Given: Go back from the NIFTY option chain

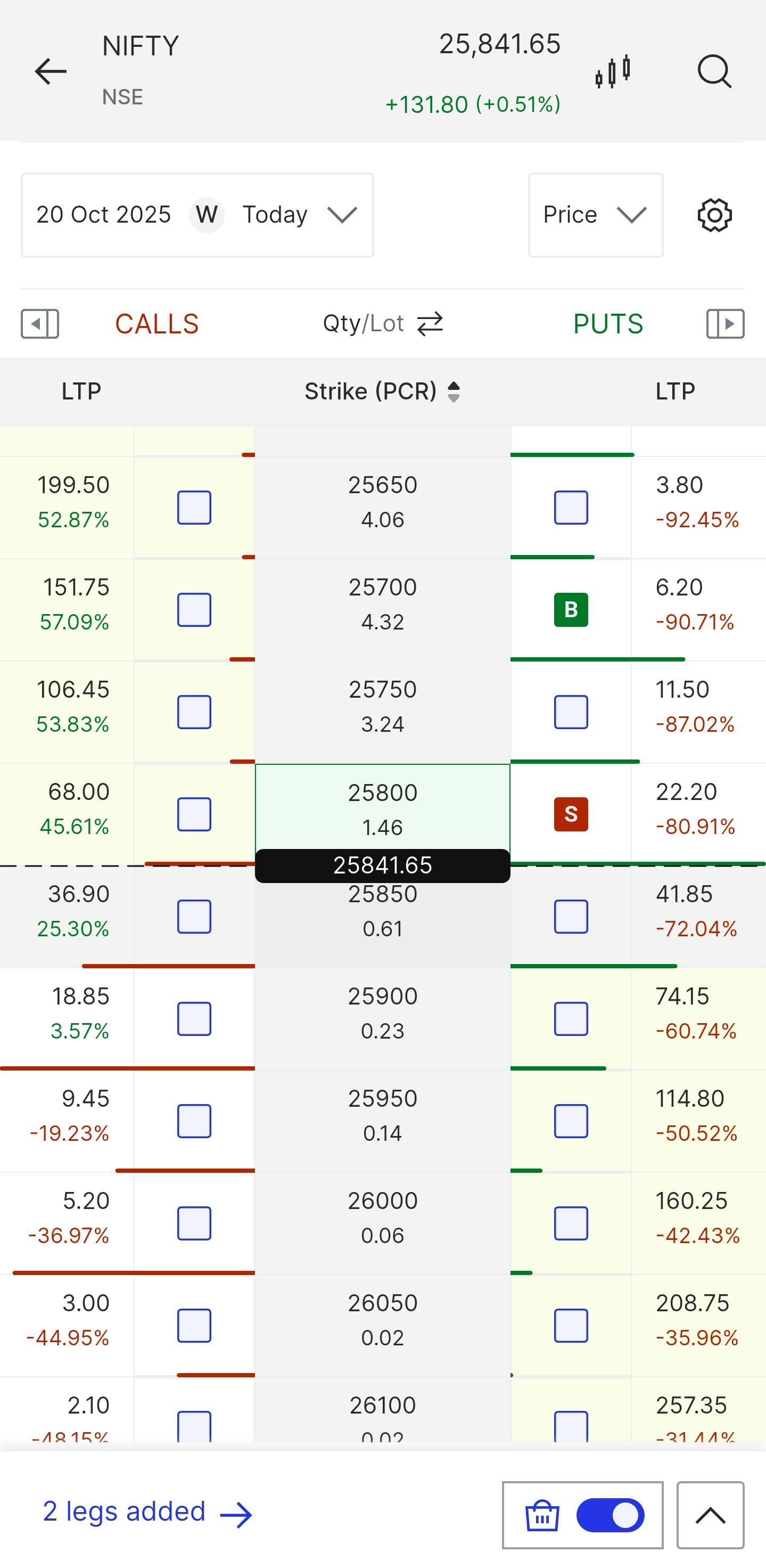Looking at the screenshot, I should [x=51, y=72].
